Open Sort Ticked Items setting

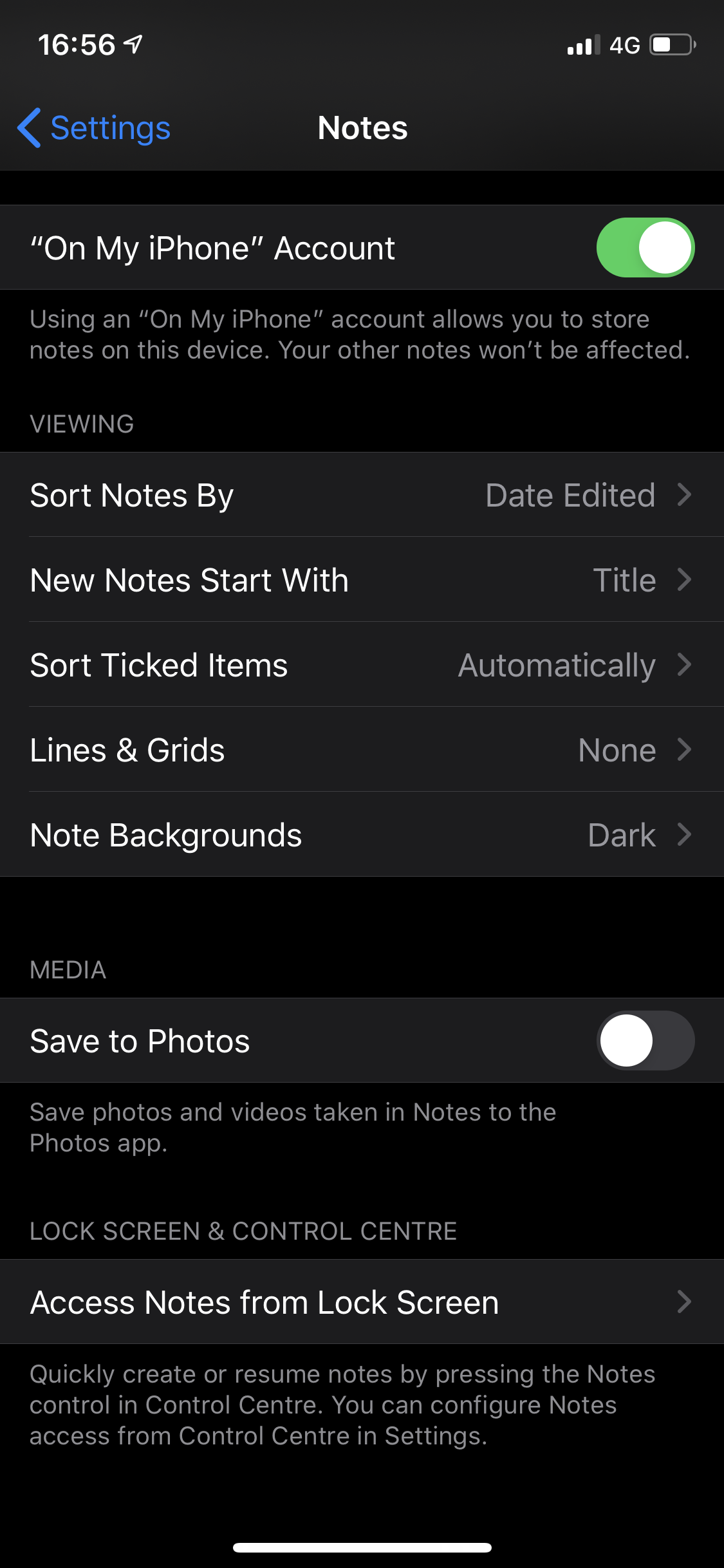(x=362, y=665)
